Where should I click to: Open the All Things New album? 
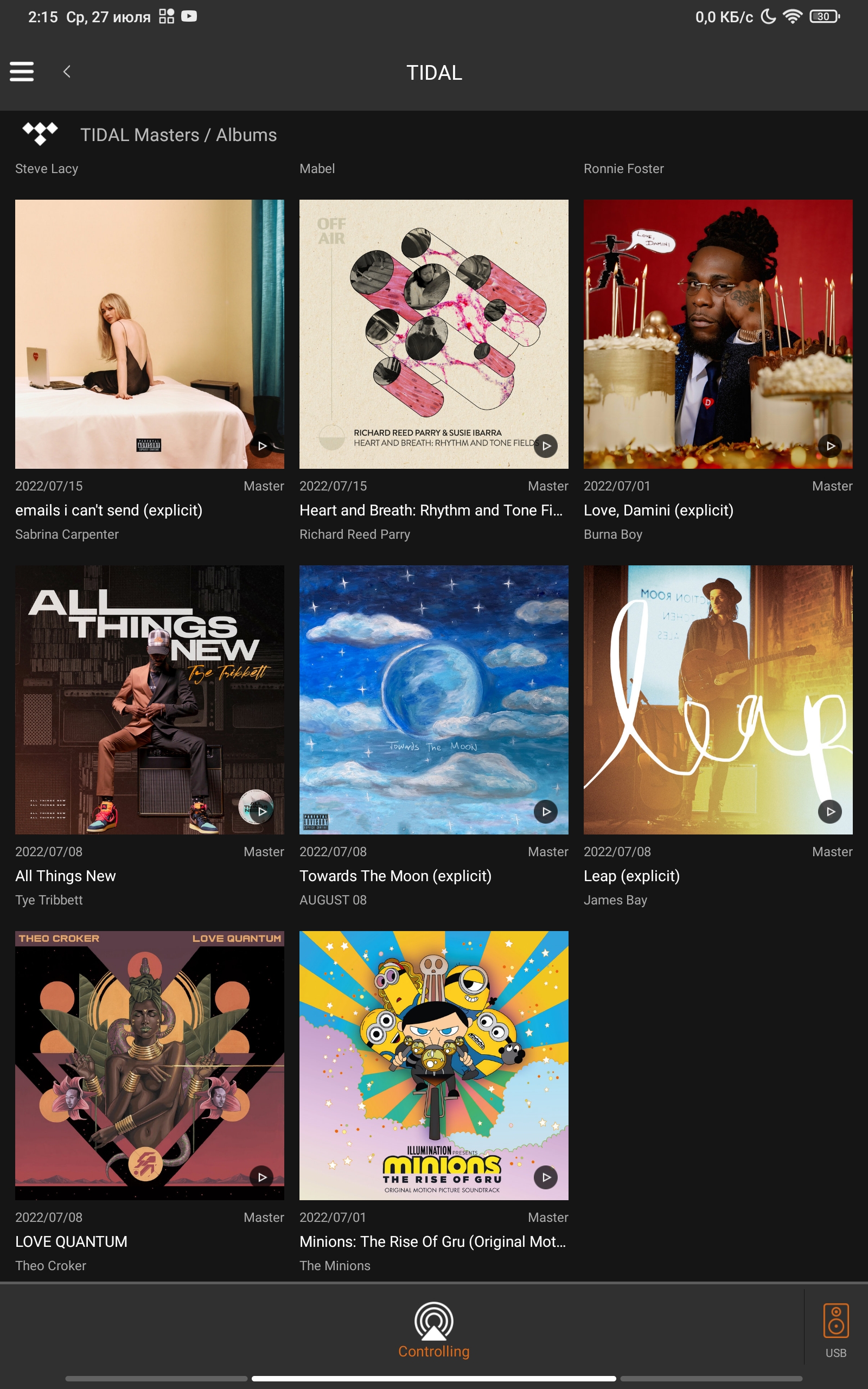(x=149, y=700)
